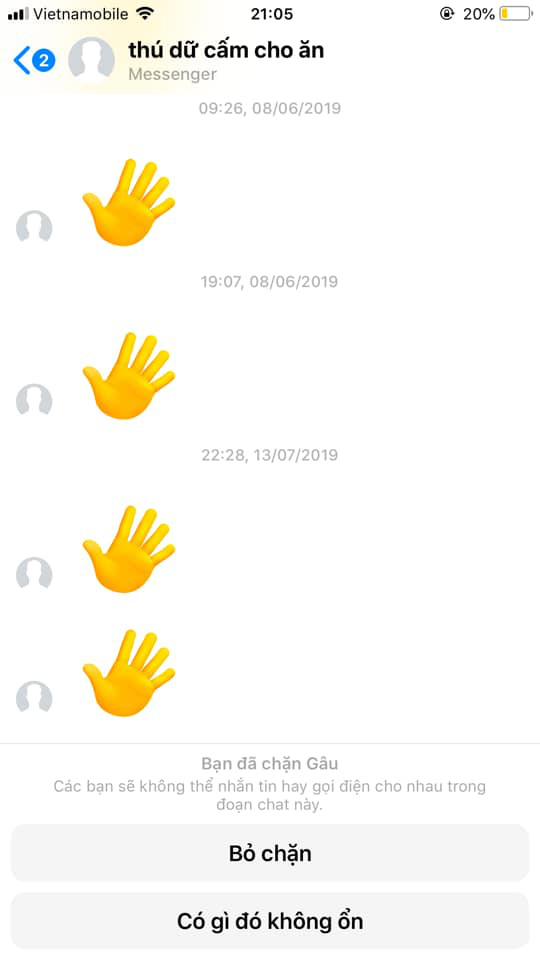Image resolution: width=540 pixels, height=960 pixels.
Task: Tap the Bỏ chặn button
Action: tap(270, 853)
